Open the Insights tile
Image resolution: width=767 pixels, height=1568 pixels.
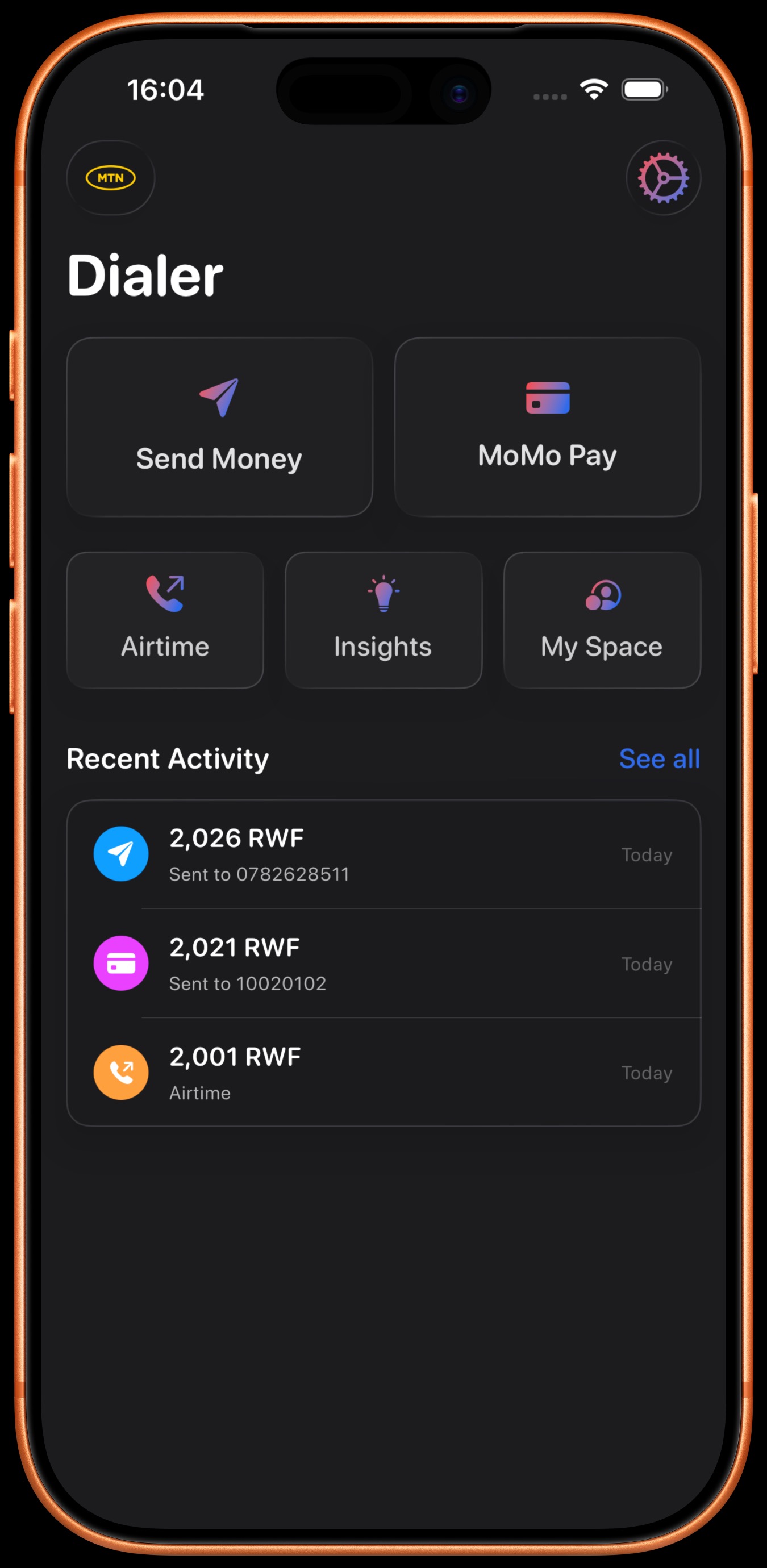(x=383, y=620)
